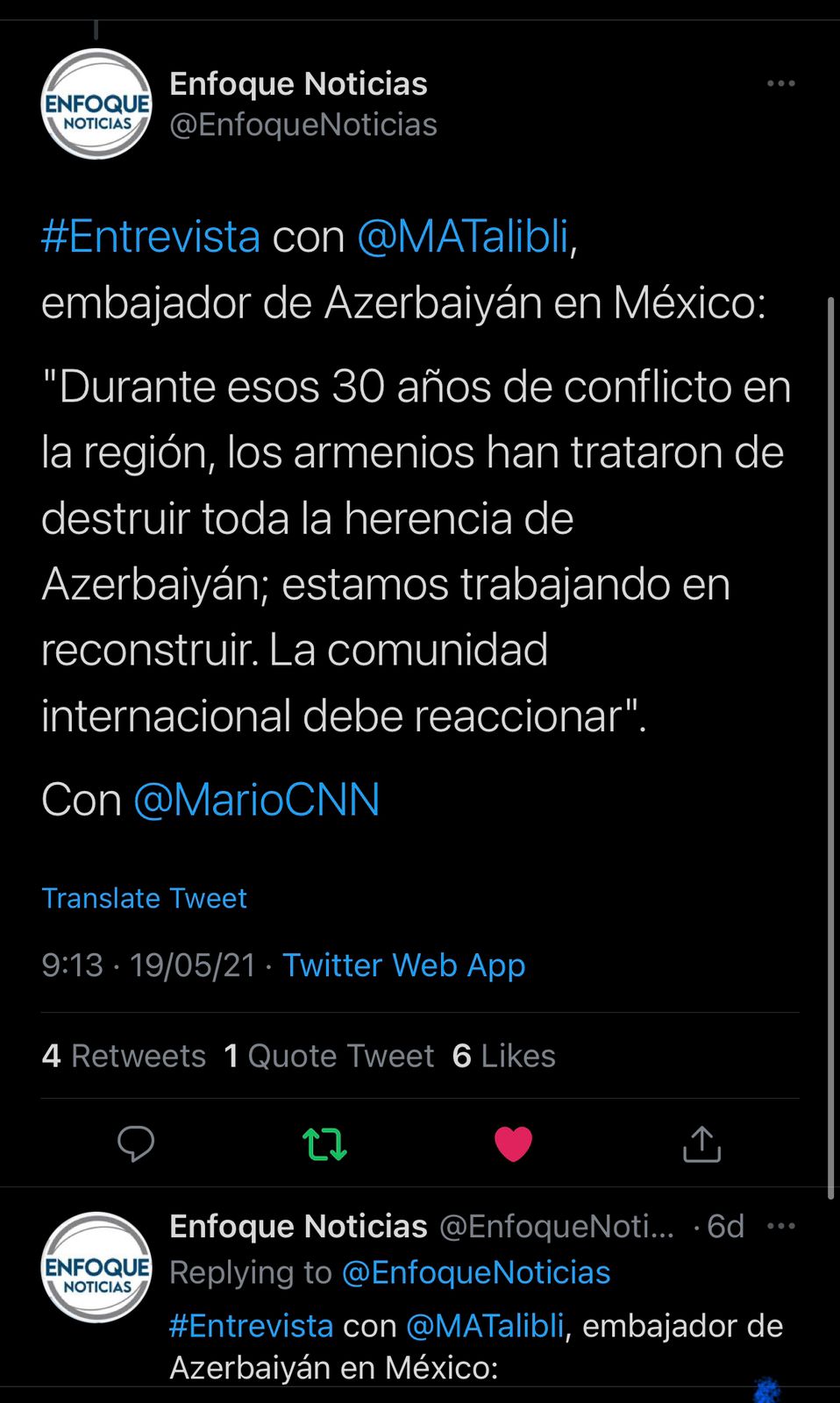This screenshot has height=1403, width=840.
Task: Tap the green retweet icon
Action: (x=324, y=1143)
